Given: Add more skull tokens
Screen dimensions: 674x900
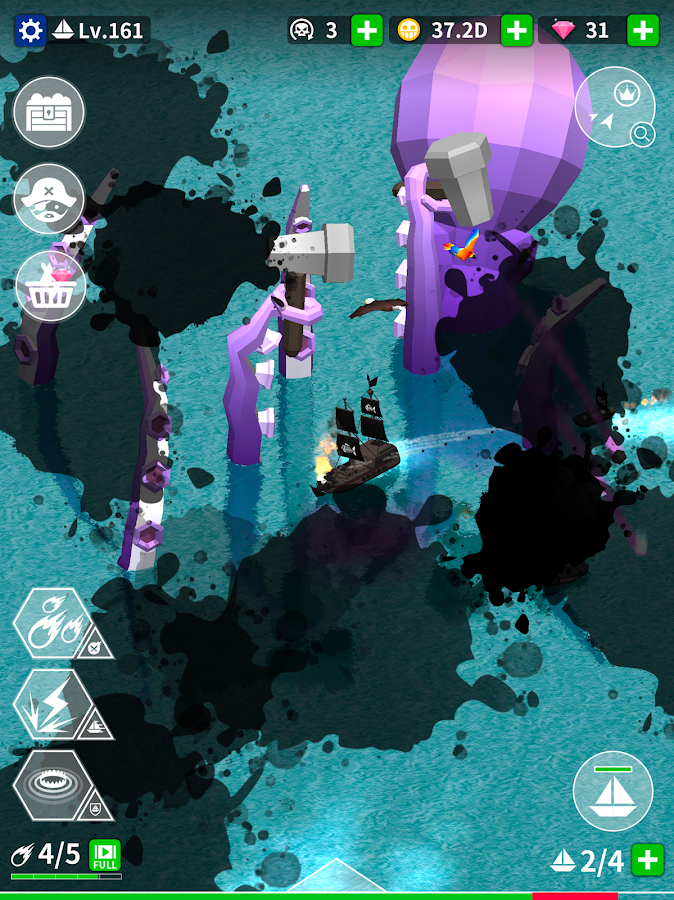Looking at the screenshot, I should point(367,30).
